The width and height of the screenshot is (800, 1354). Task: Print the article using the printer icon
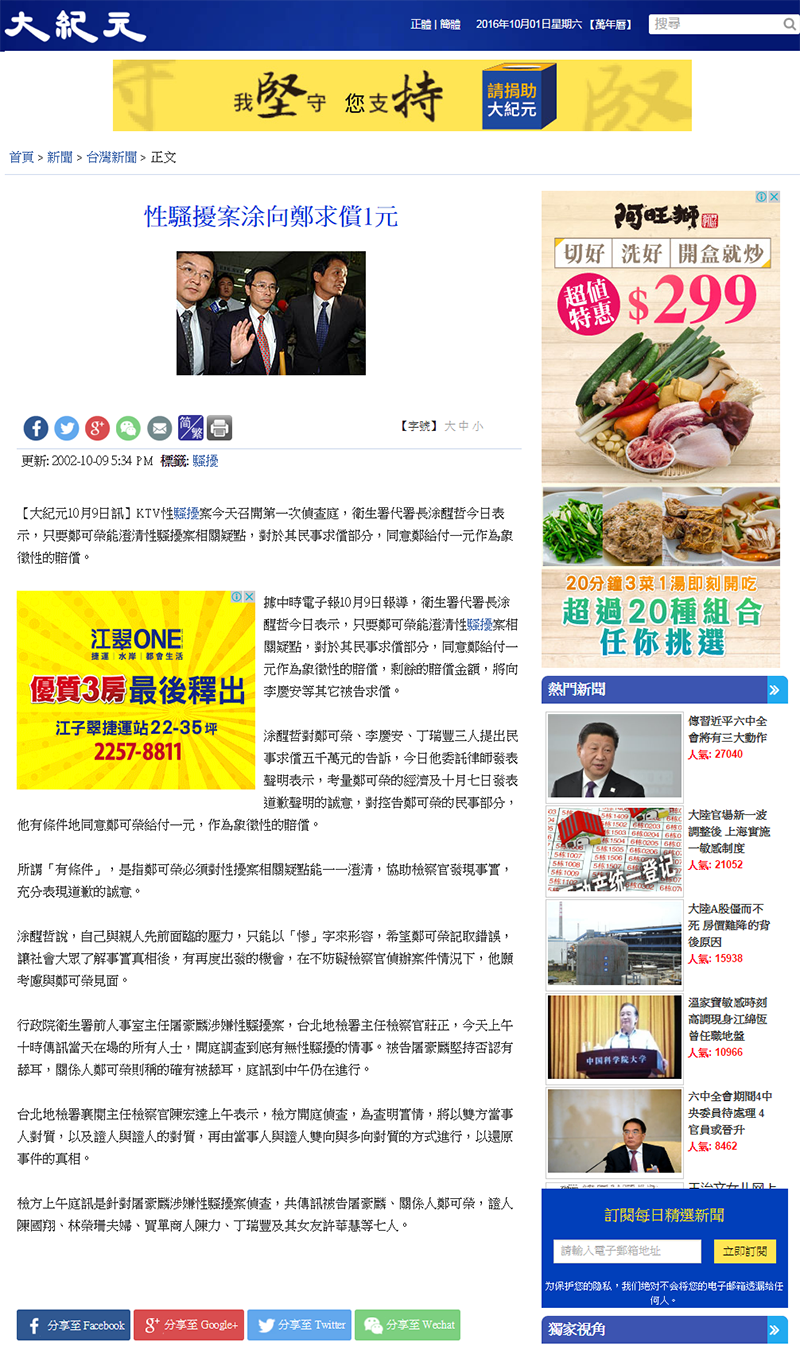tap(220, 428)
